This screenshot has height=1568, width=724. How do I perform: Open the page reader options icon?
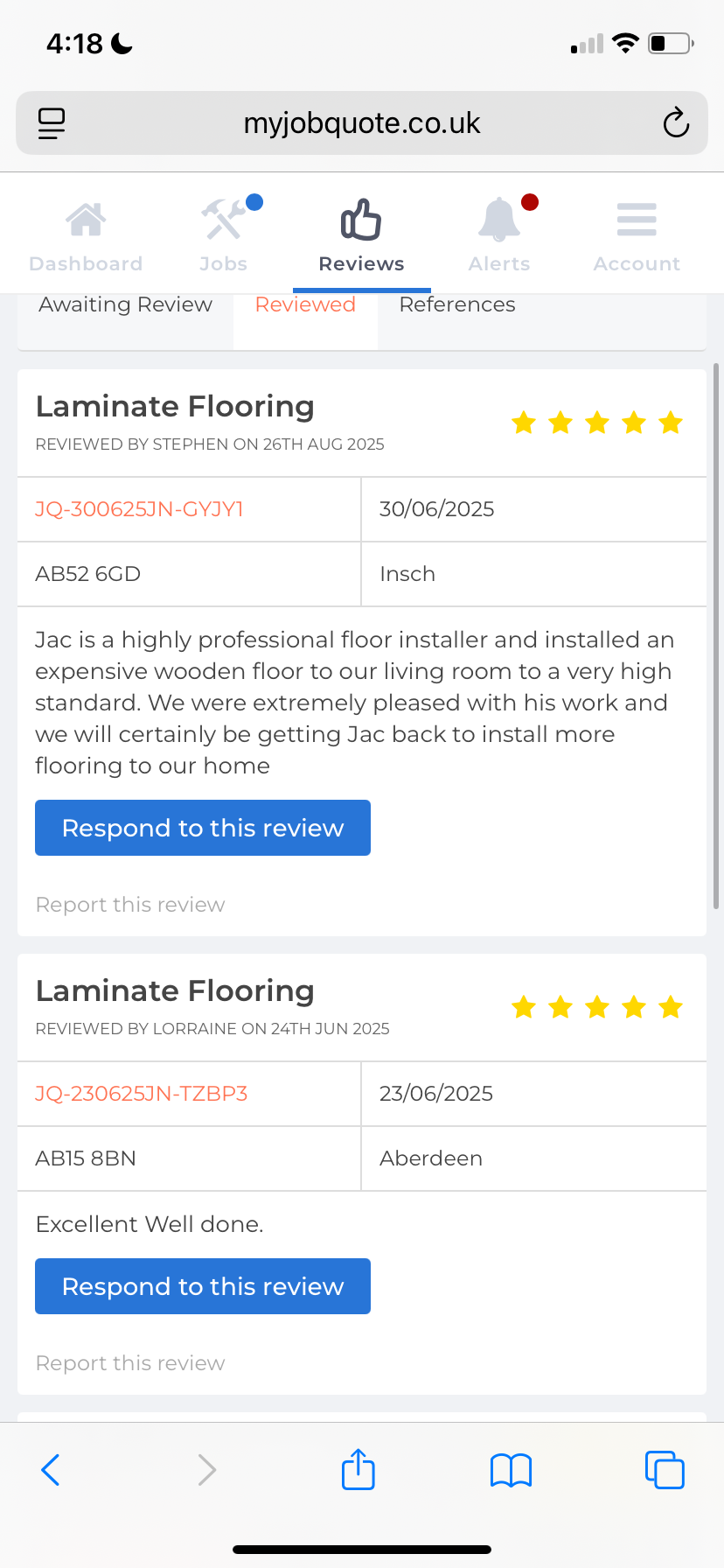point(52,123)
